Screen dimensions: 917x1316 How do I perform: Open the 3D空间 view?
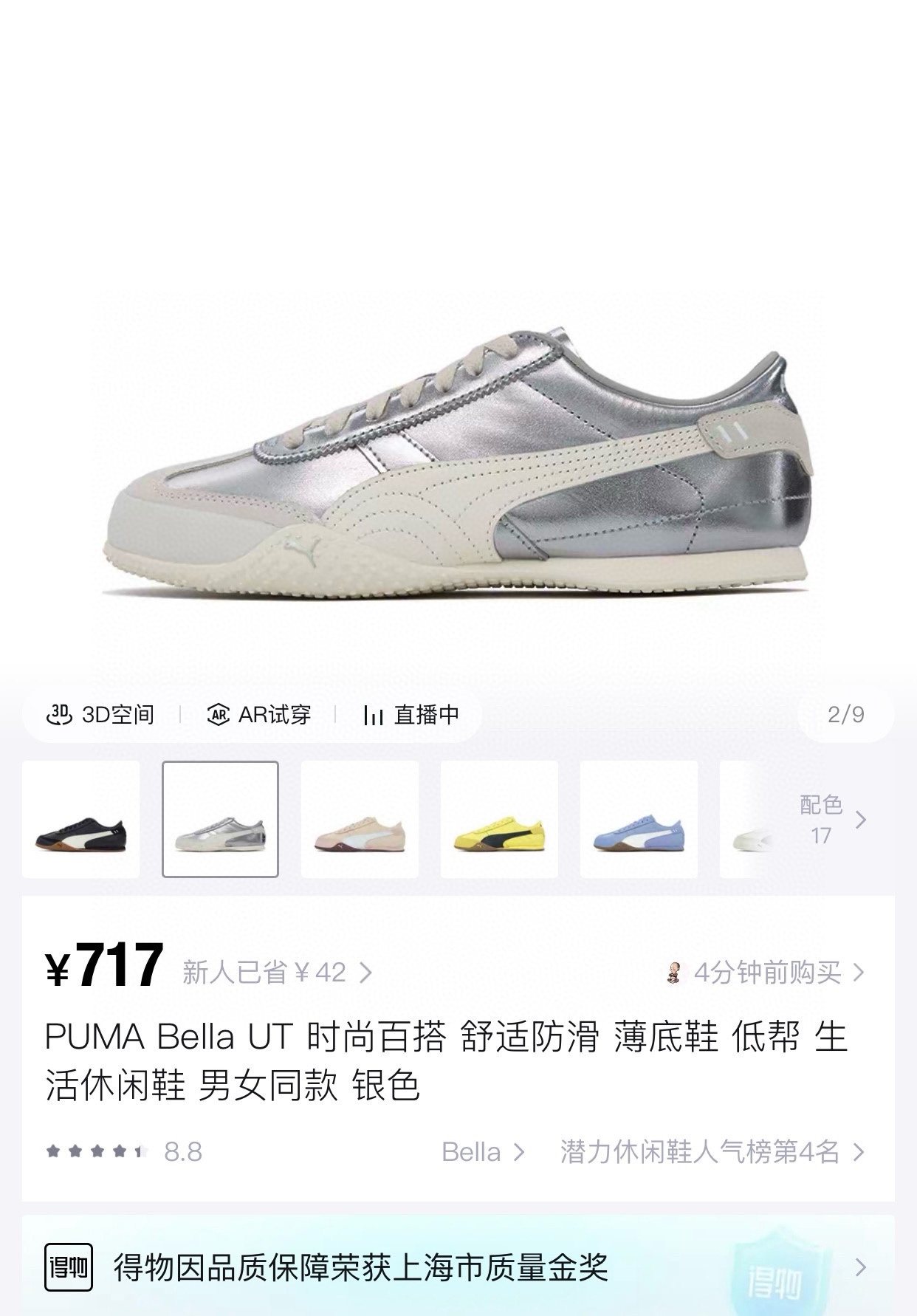100,714
